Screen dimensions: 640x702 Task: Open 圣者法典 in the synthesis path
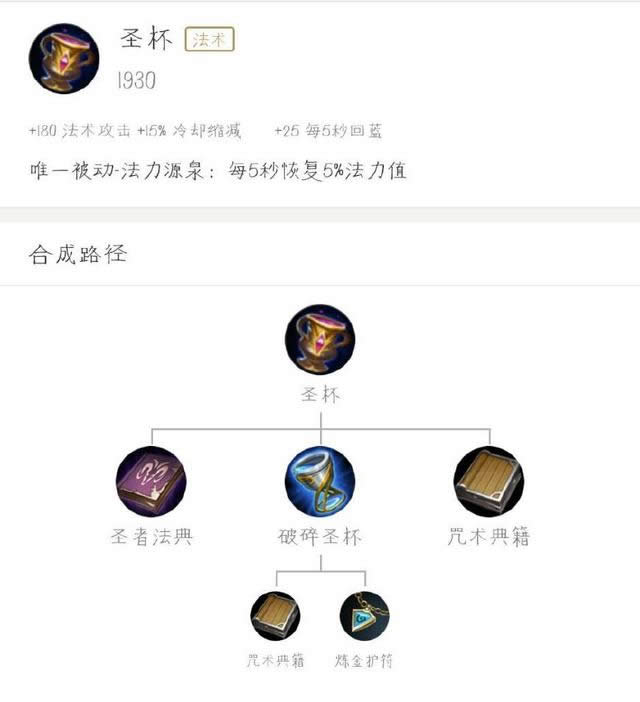150,481
